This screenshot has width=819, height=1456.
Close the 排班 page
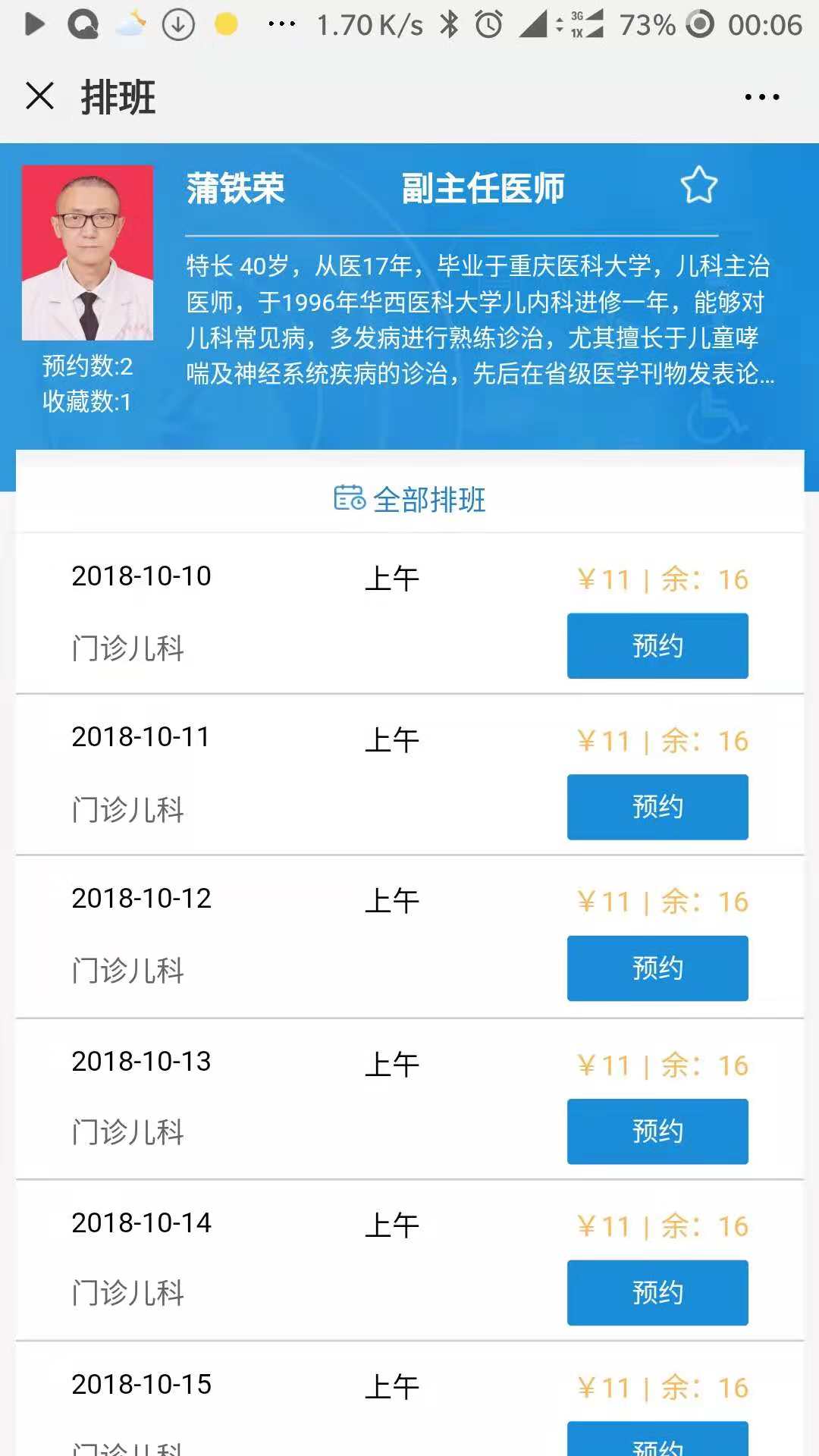[x=39, y=96]
